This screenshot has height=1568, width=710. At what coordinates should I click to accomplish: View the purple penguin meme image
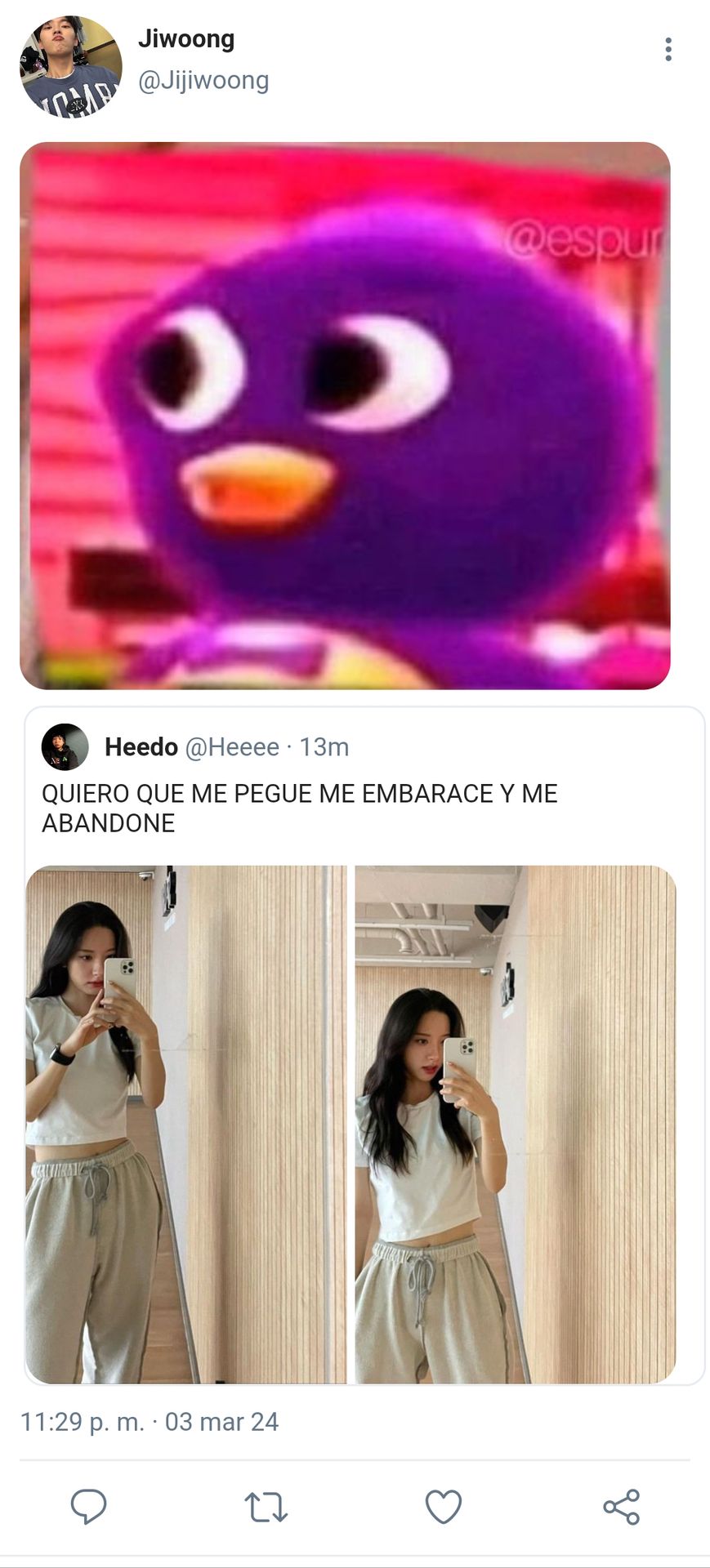[345, 416]
